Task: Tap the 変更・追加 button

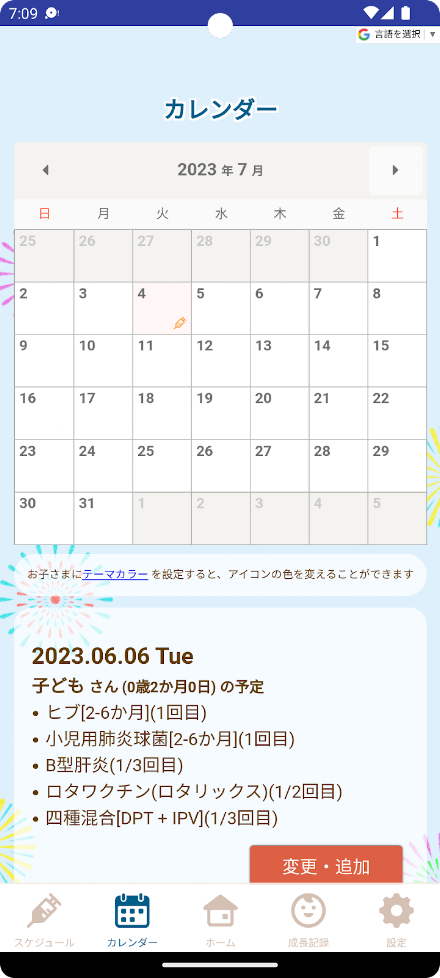Action: point(326,865)
